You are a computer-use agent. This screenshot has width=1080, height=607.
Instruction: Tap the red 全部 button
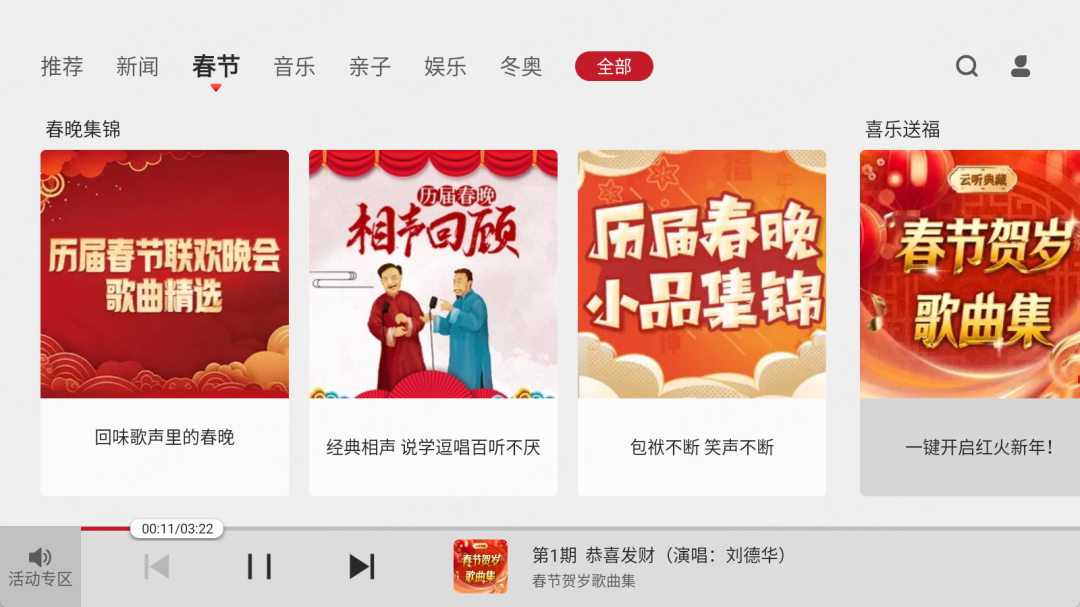[x=614, y=67]
